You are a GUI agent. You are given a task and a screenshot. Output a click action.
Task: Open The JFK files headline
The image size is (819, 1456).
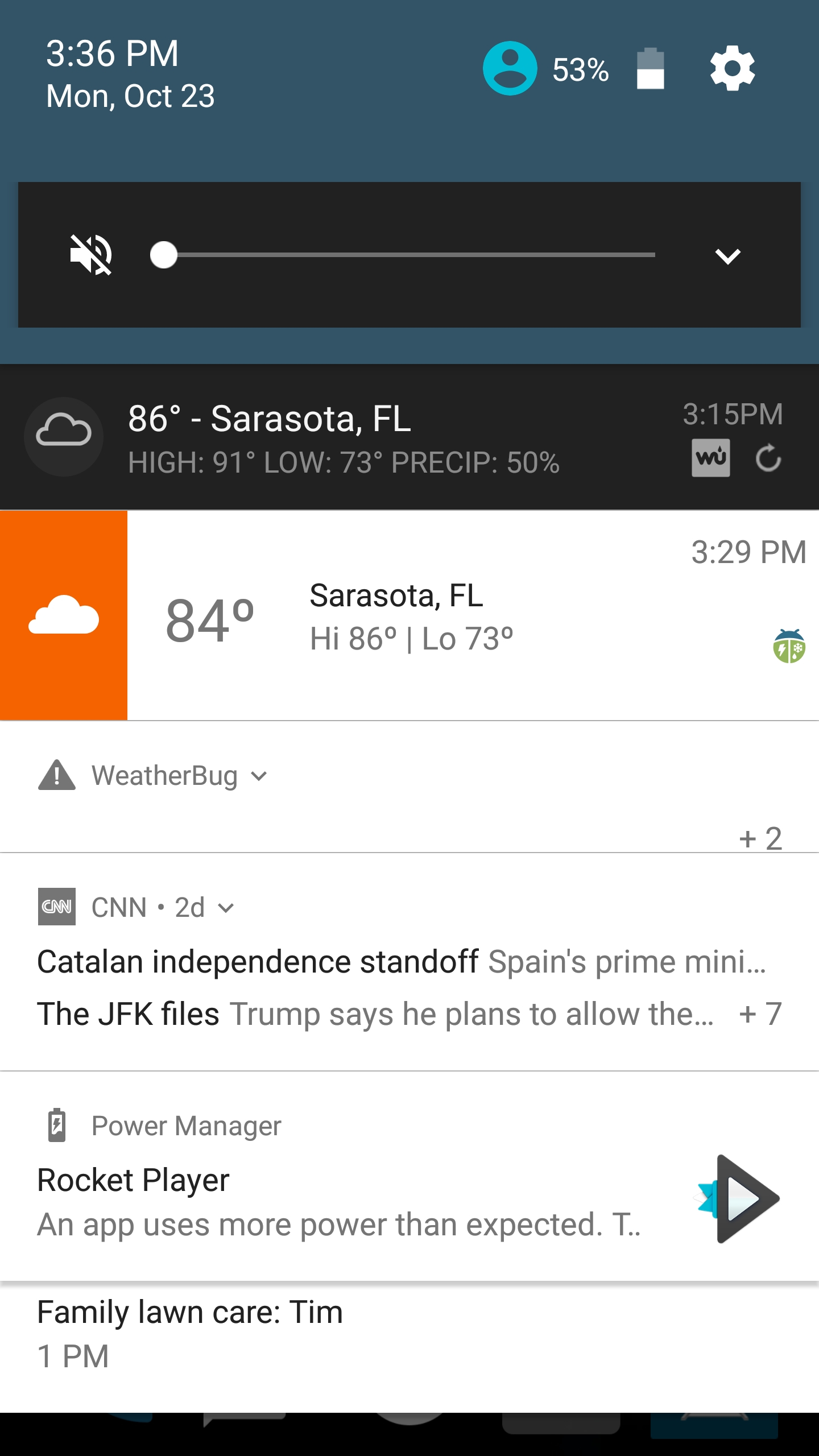(x=375, y=1014)
